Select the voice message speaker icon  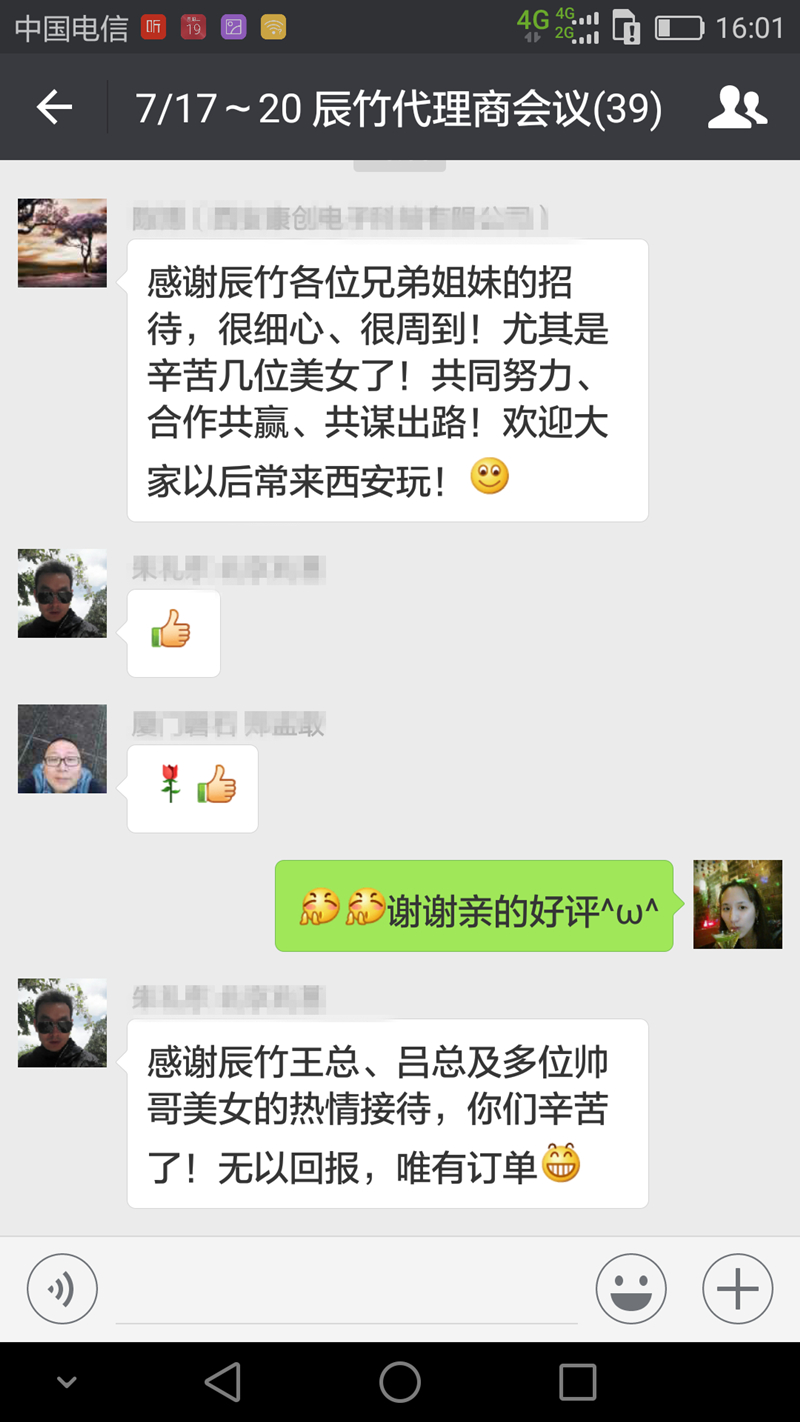coord(62,1289)
